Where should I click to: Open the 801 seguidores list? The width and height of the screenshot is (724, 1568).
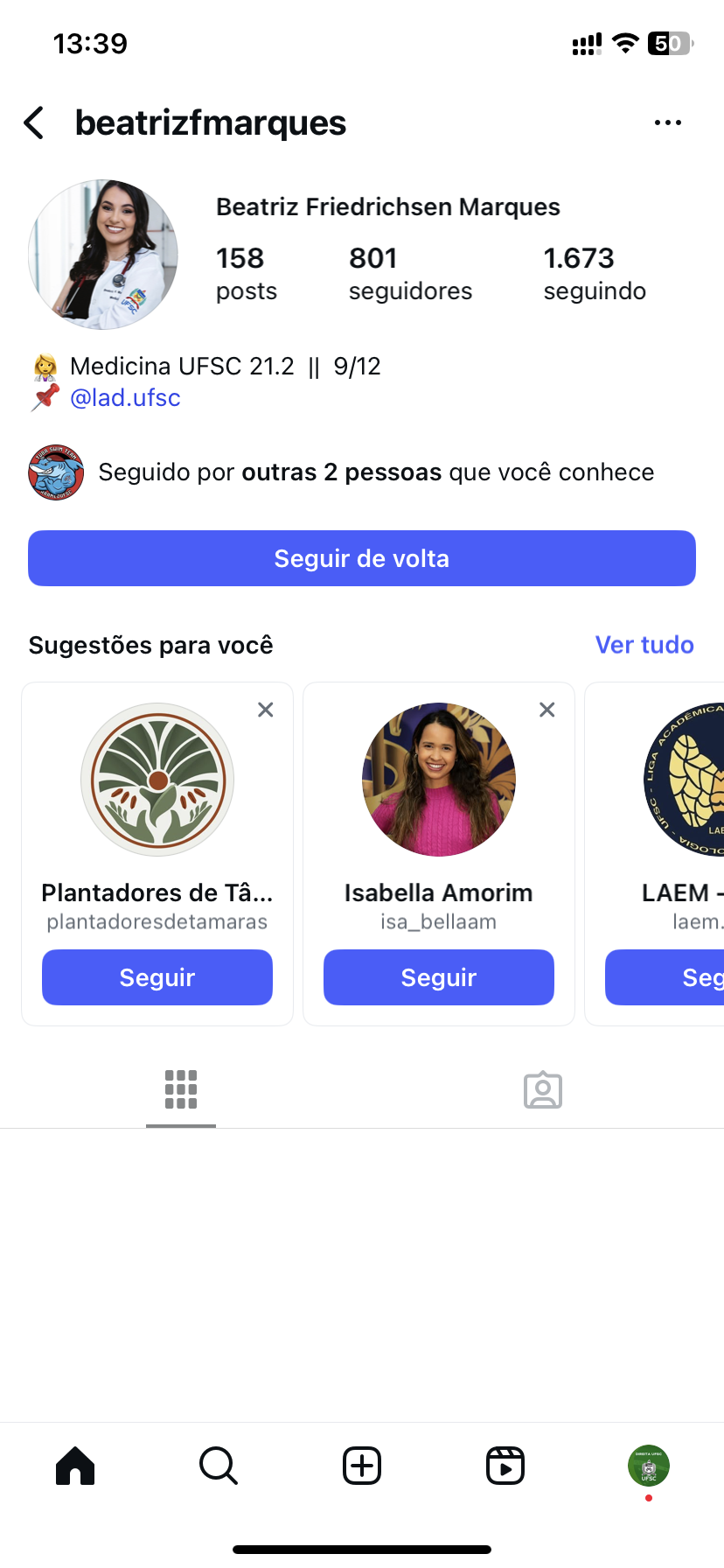(x=409, y=273)
